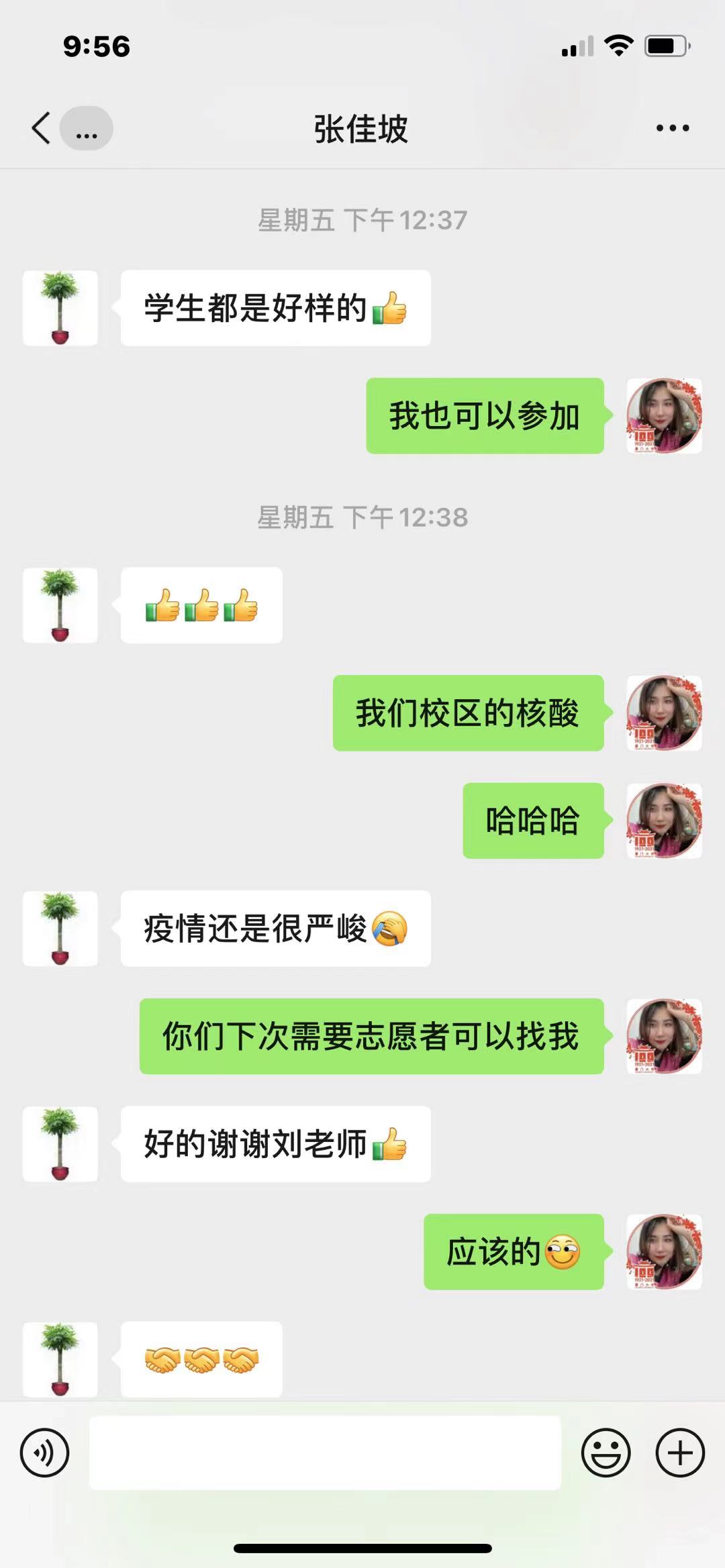Tap my avatar next to 哈哈哈
Image resolution: width=725 pixels, height=1568 pixels.
[664, 821]
